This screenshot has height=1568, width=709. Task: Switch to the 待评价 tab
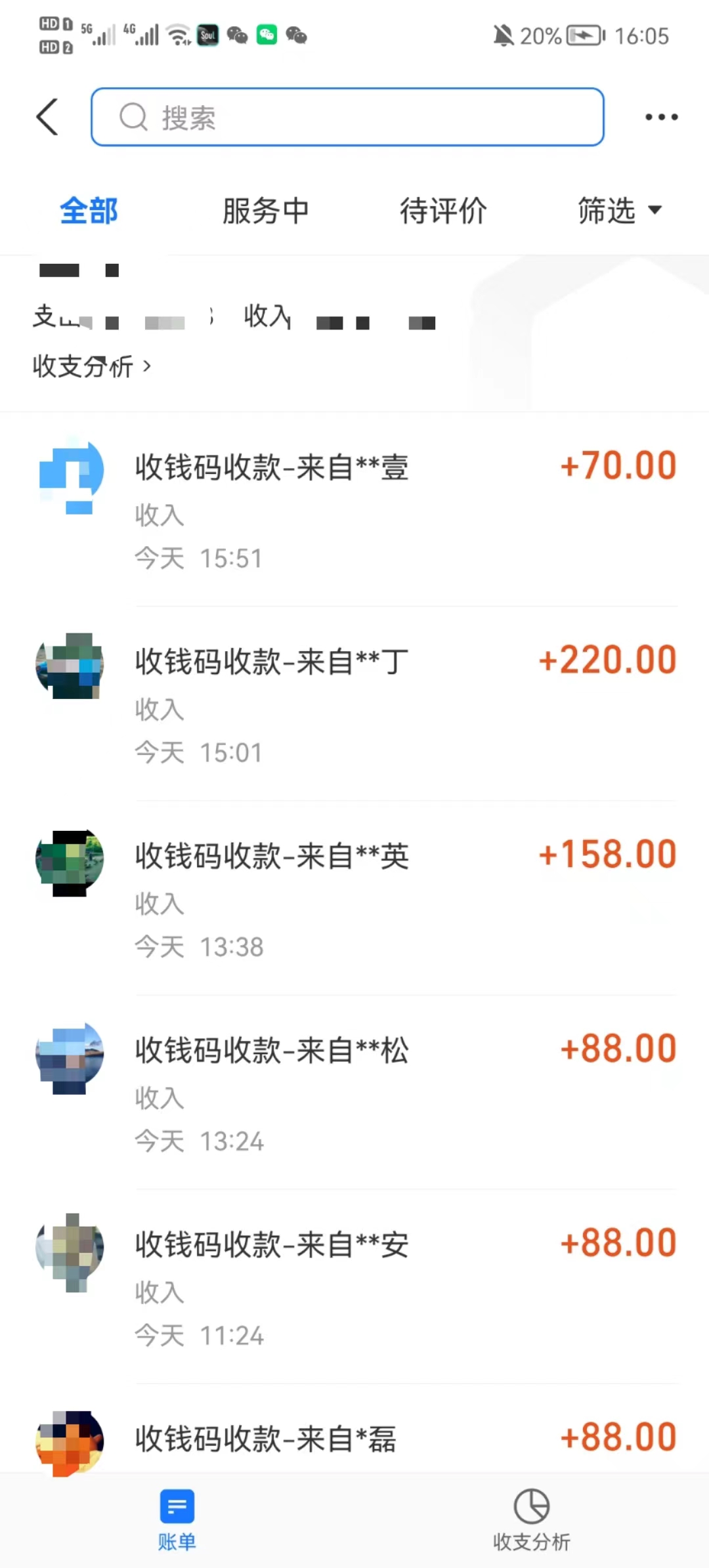(x=443, y=211)
